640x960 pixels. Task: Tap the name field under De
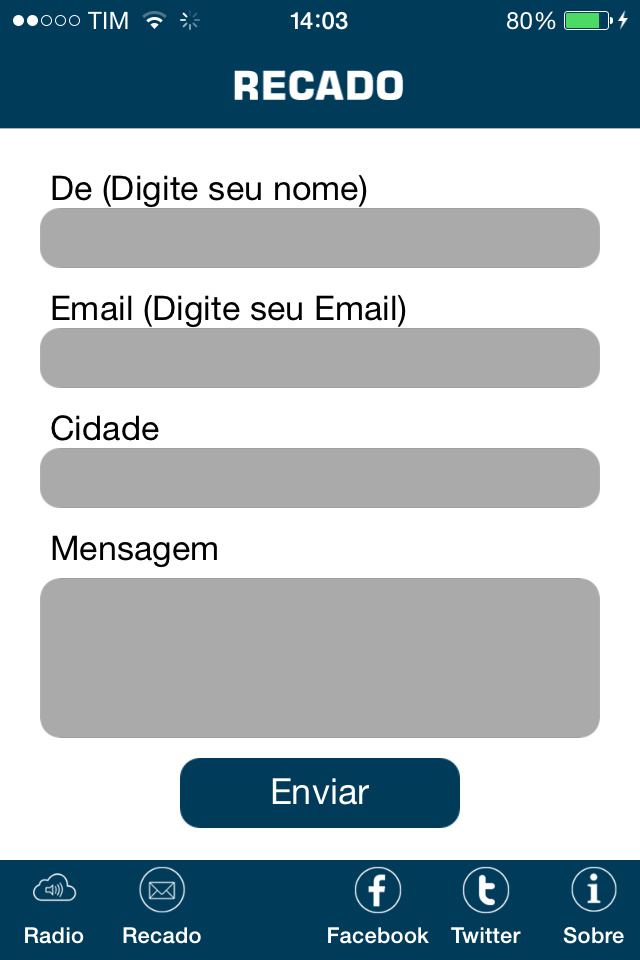320,238
